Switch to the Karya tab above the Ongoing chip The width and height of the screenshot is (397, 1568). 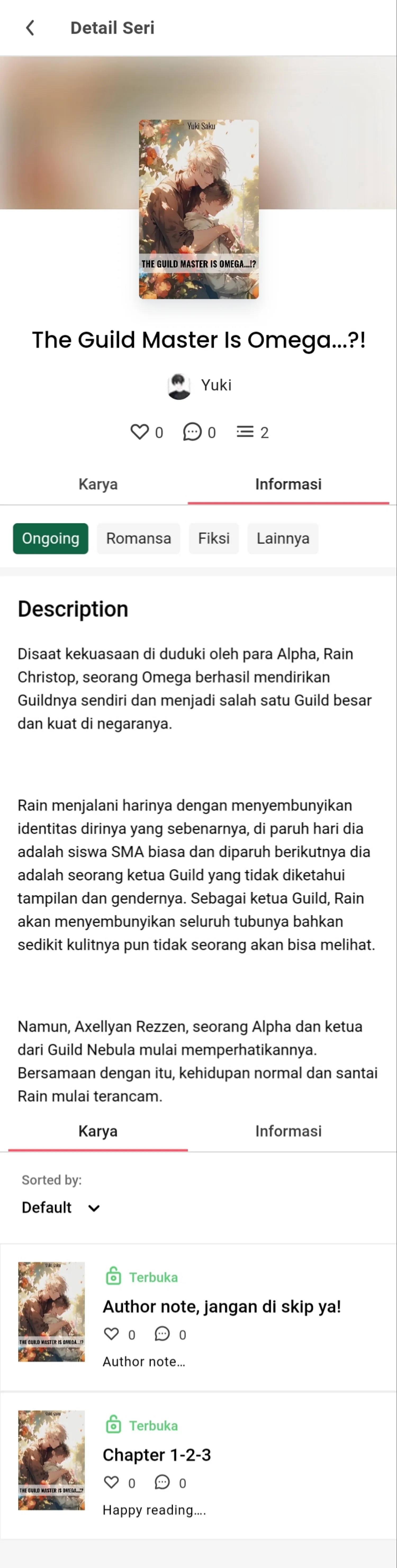coord(98,484)
